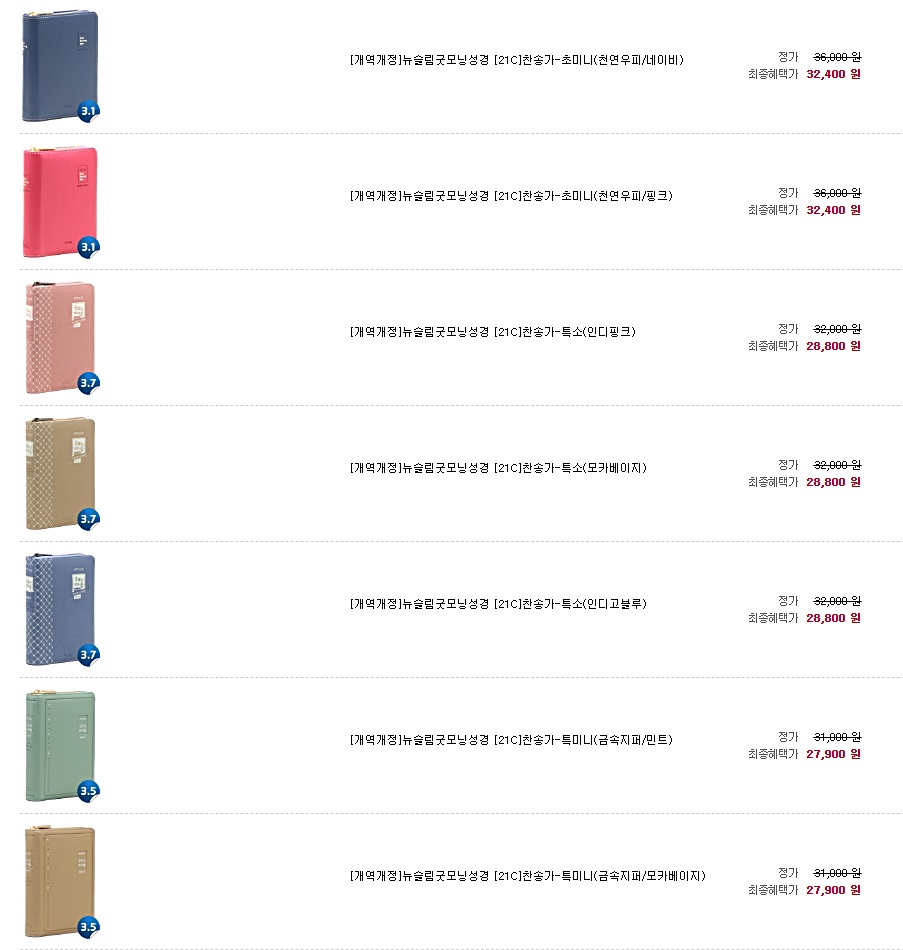Open the 특미니(금속지퍼/민트) Bible title link
The height and width of the screenshot is (950, 903).
point(512,740)
